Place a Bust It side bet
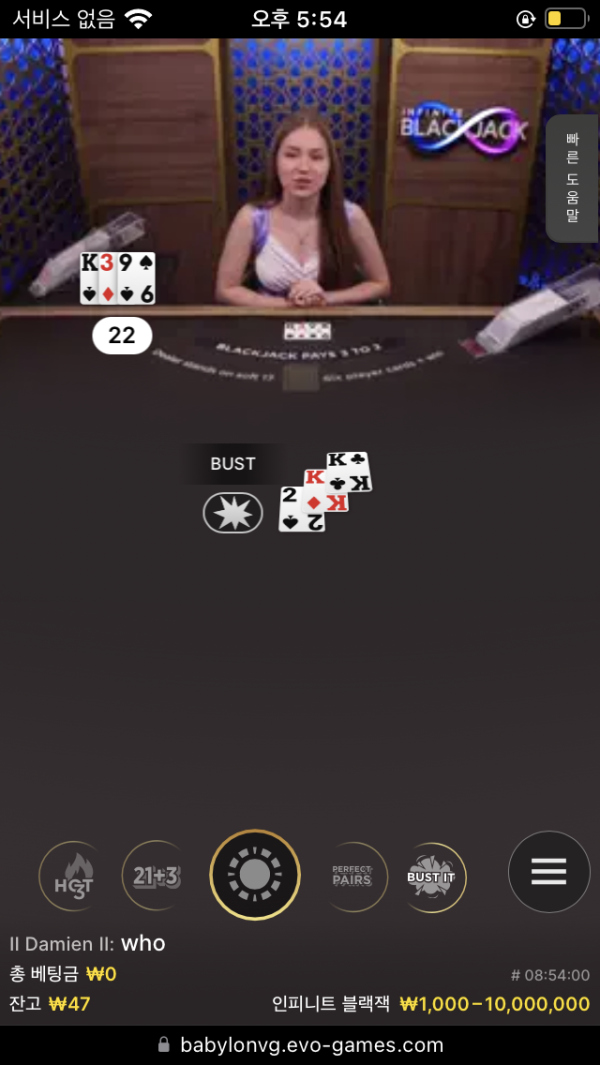Screen dimensions: 600x1065 click(431, 877)
